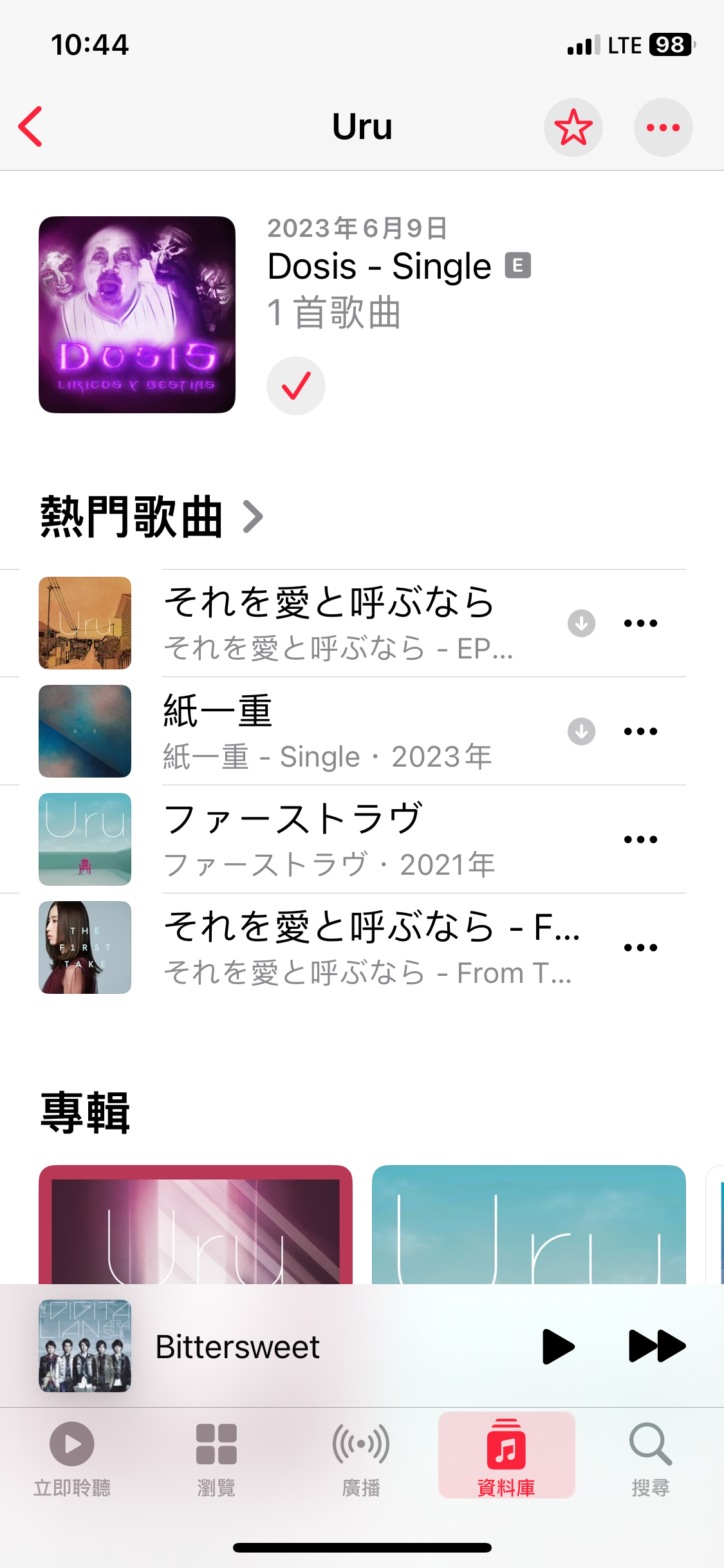The image size is (724, 1568).
Task: Open the Dosis - Single album cover
Action: [137, 315]
